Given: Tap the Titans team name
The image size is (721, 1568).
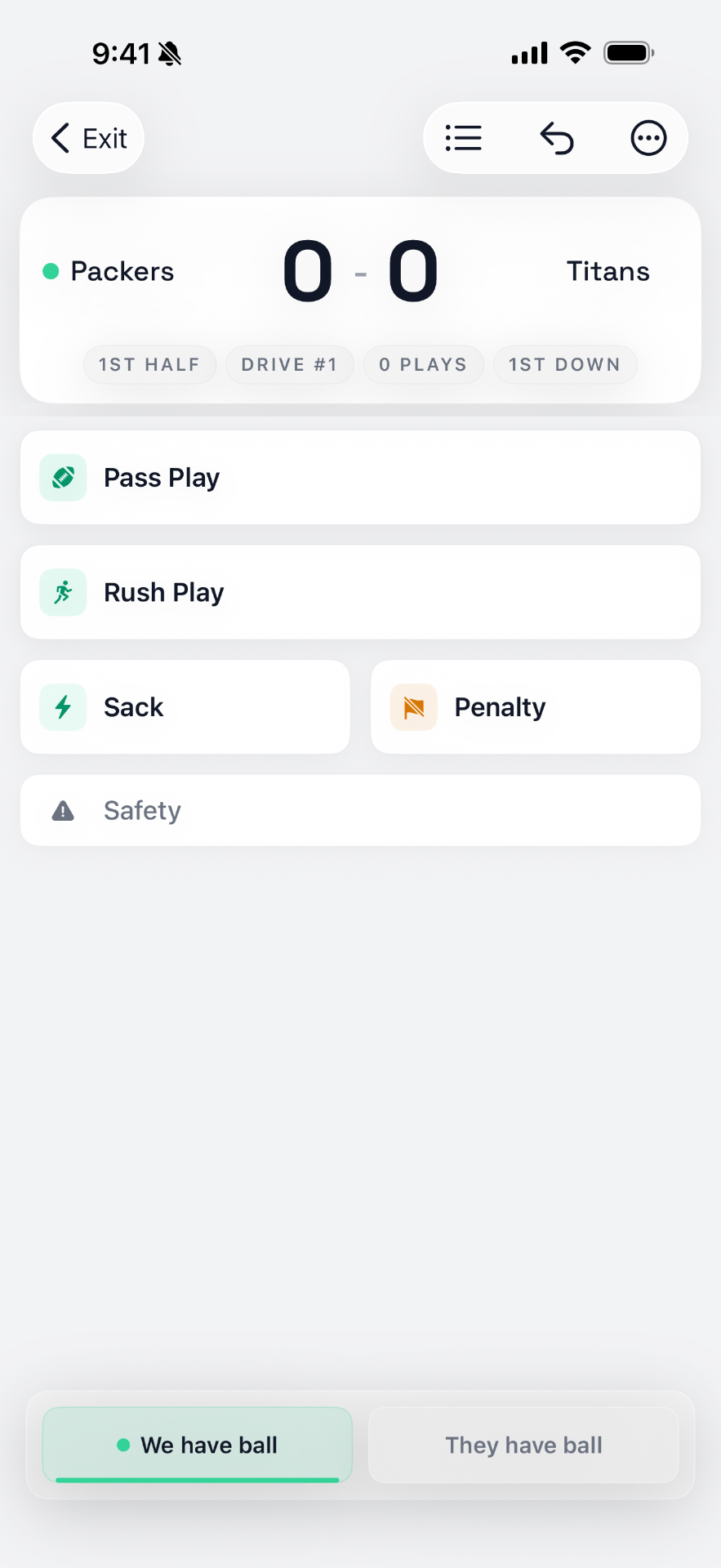Looking at the screenshot, I should [608, 271].
